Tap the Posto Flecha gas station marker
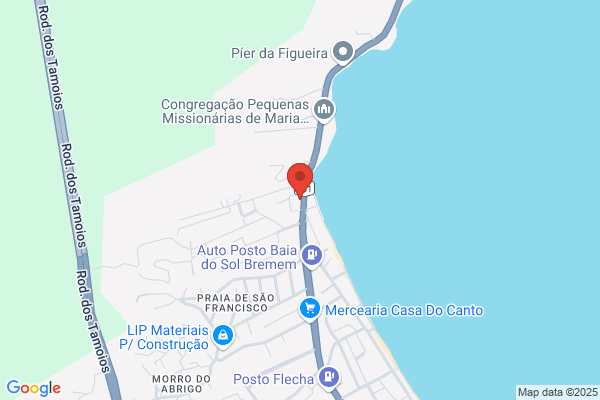Viewport: 600px width, 400px height. (329, 379)
